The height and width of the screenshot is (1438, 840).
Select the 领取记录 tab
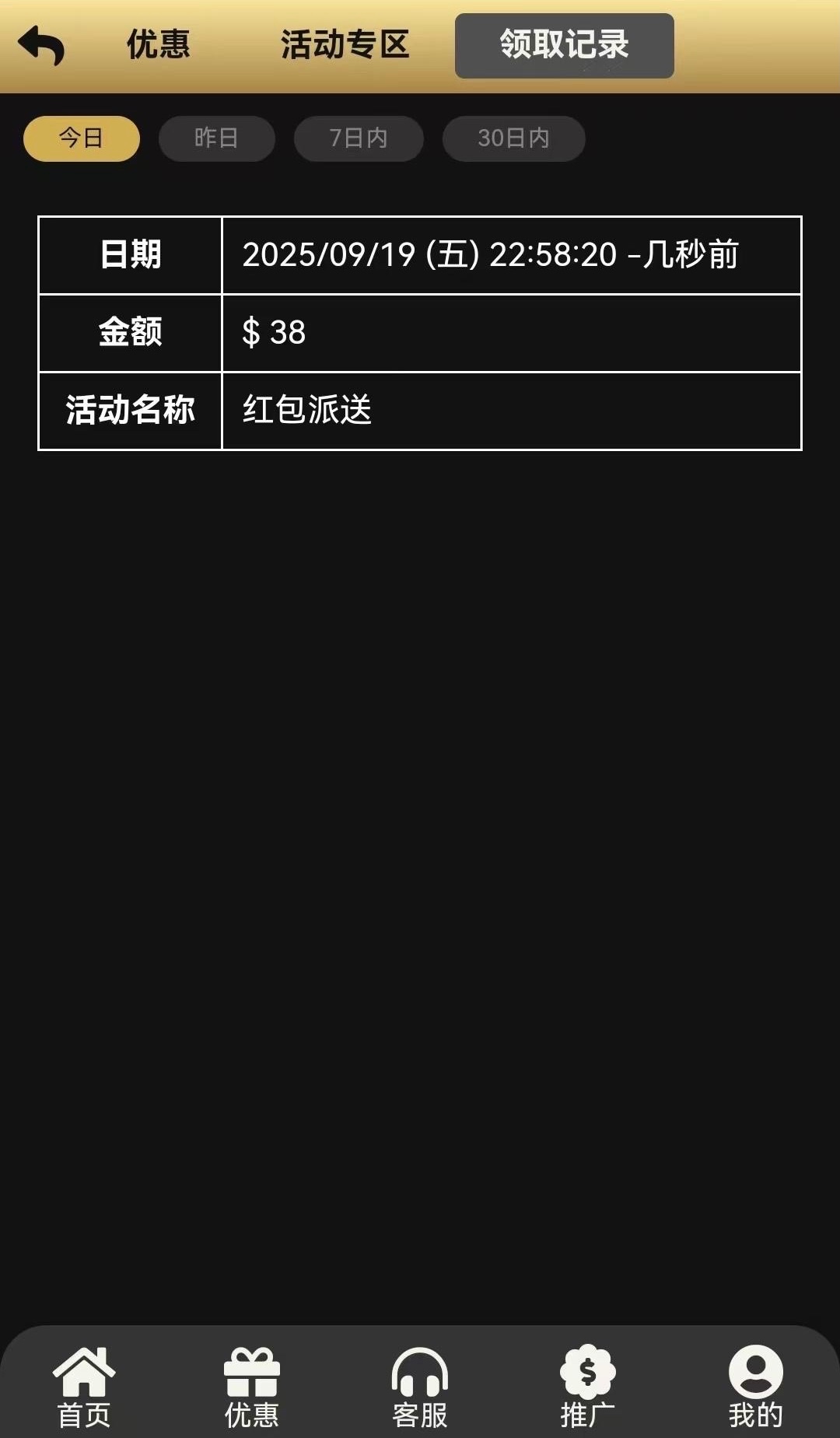click(x=564, y=45)
